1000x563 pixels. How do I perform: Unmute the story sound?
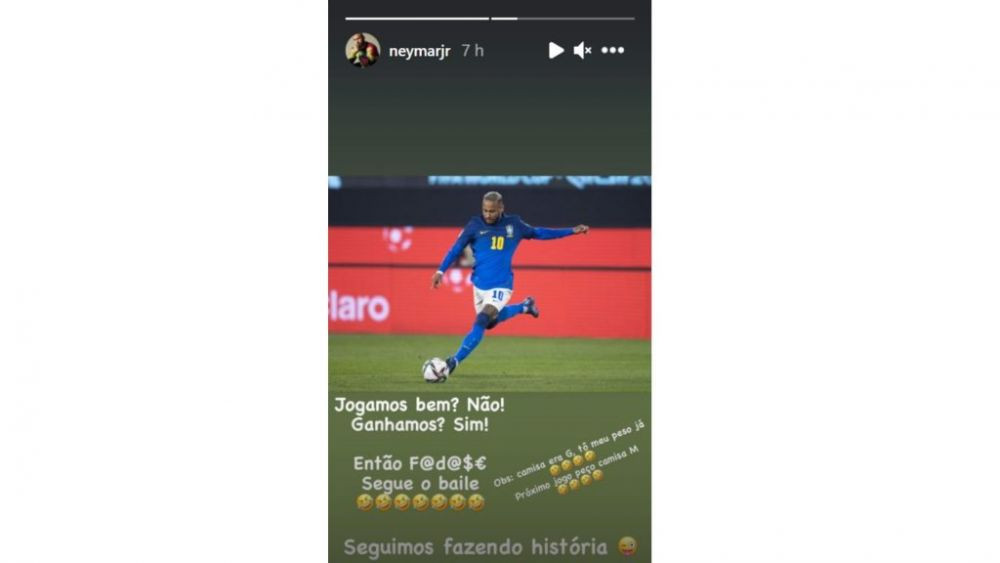pos(582,50)
